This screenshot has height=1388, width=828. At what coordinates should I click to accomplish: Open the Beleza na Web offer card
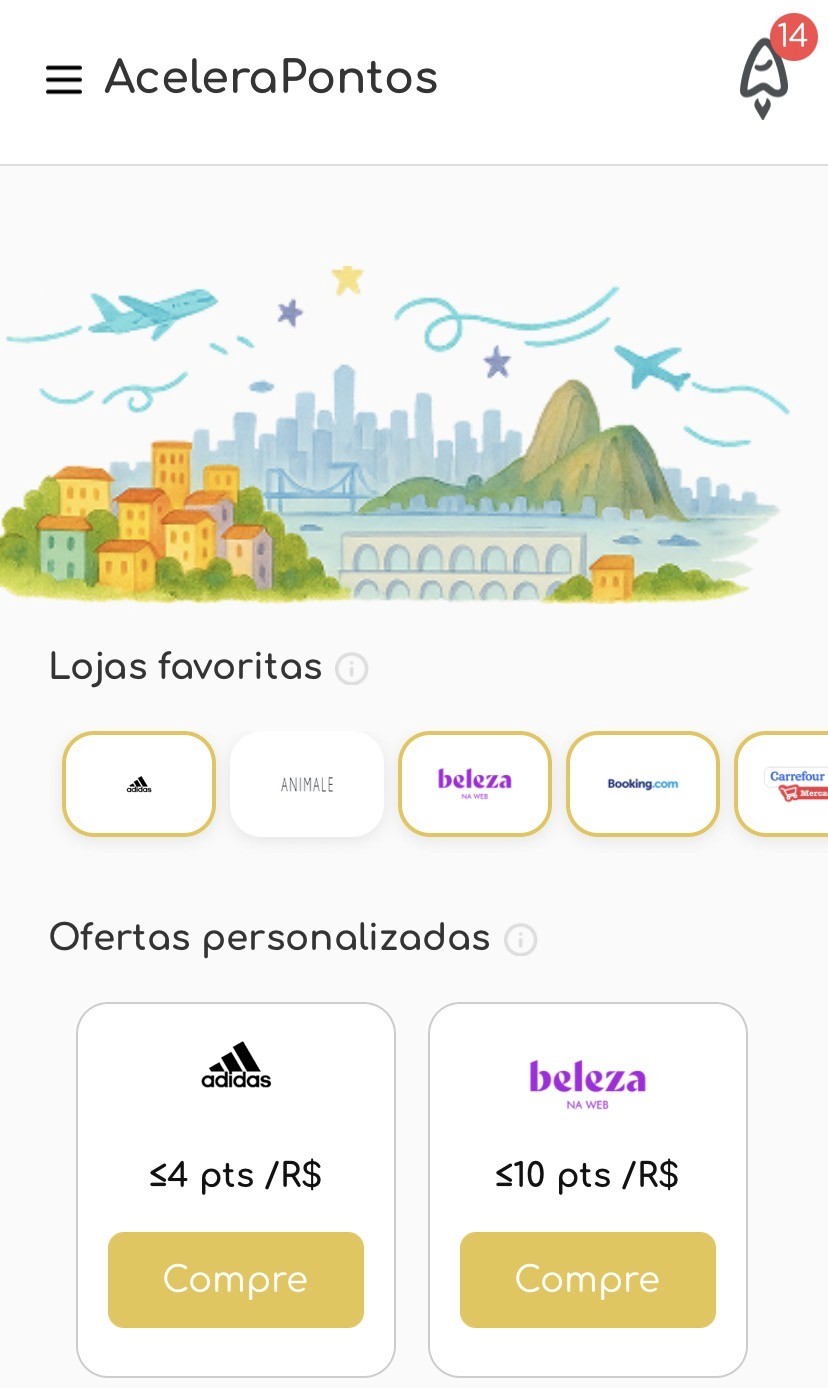587,1188
